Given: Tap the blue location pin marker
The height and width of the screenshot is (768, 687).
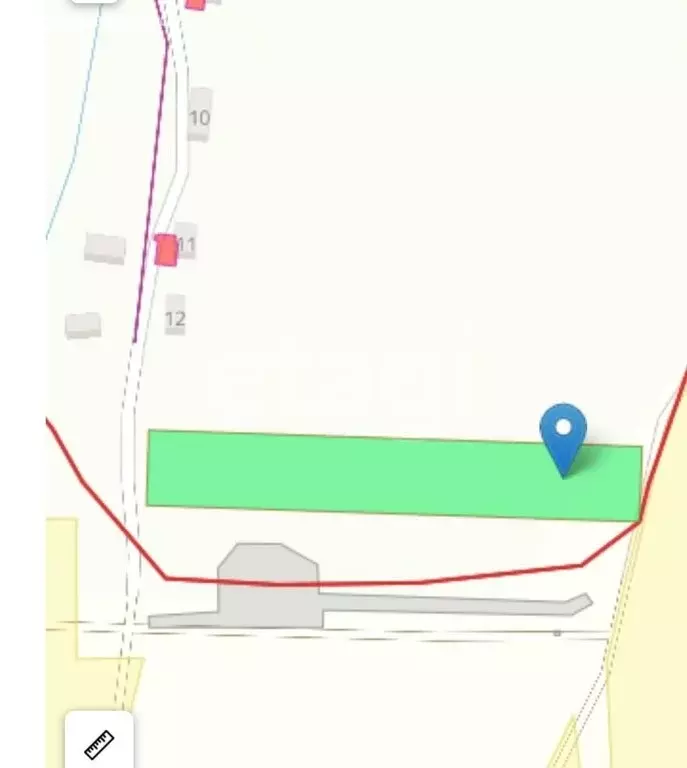Looking at the screenshot, I should (563, 433).
